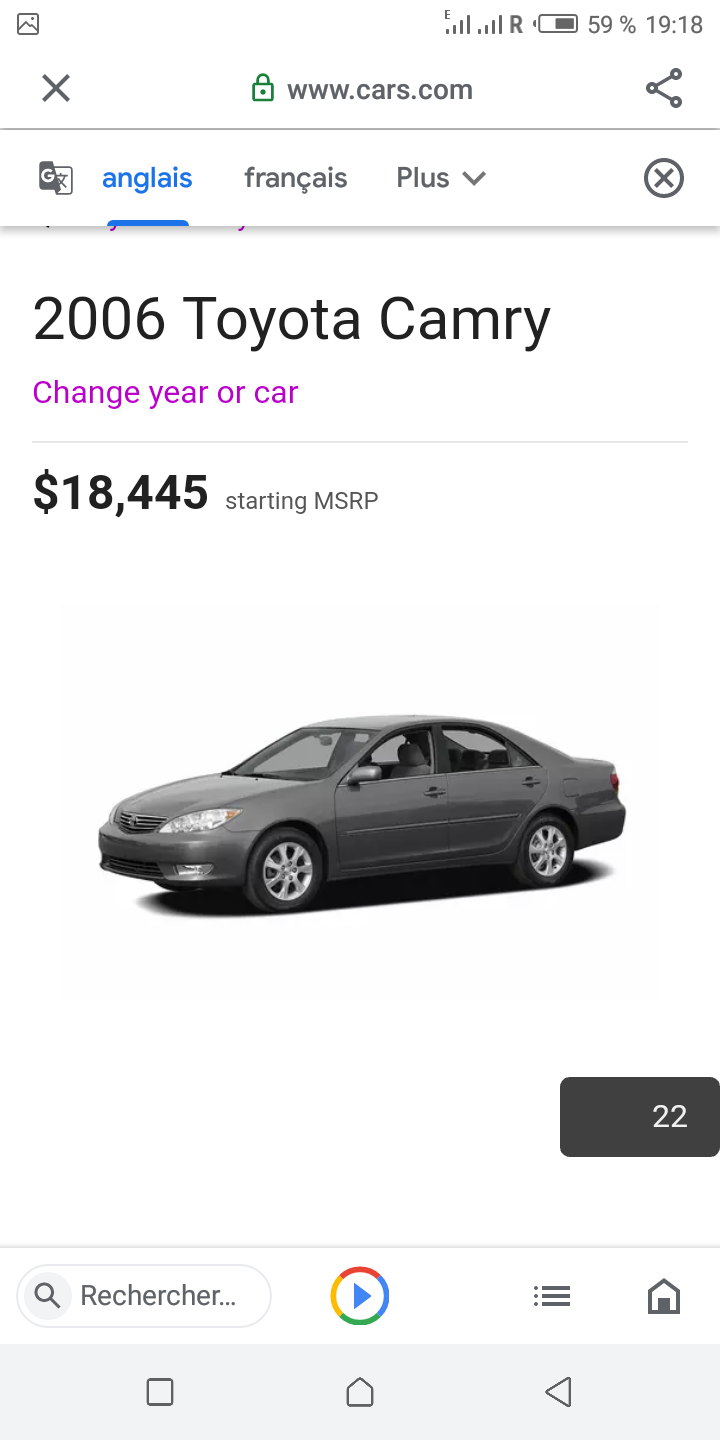The image size is (720, 1440).
Task: Go back with the system back button
Action: [x=558, y=1392]
